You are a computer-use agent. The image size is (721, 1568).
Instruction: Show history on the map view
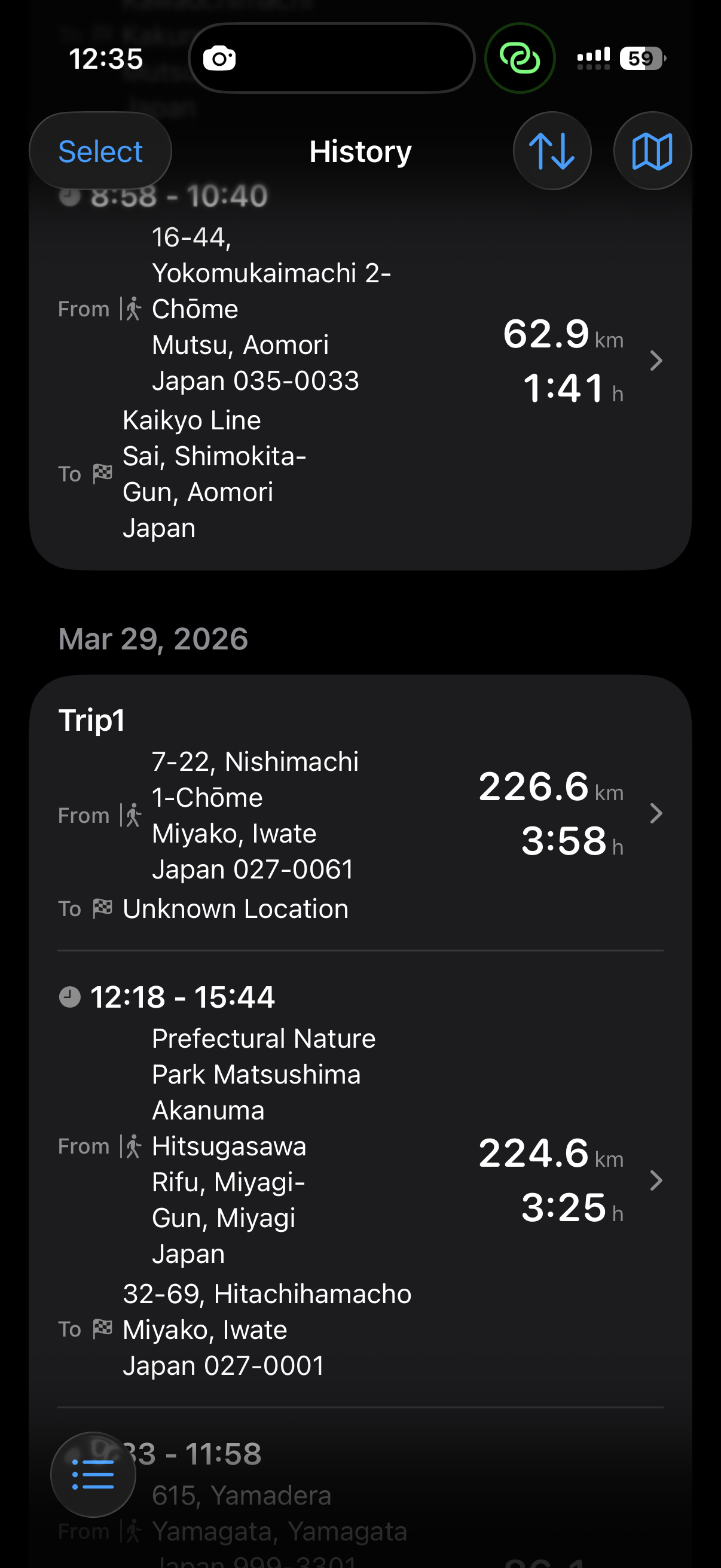(652, 151)
